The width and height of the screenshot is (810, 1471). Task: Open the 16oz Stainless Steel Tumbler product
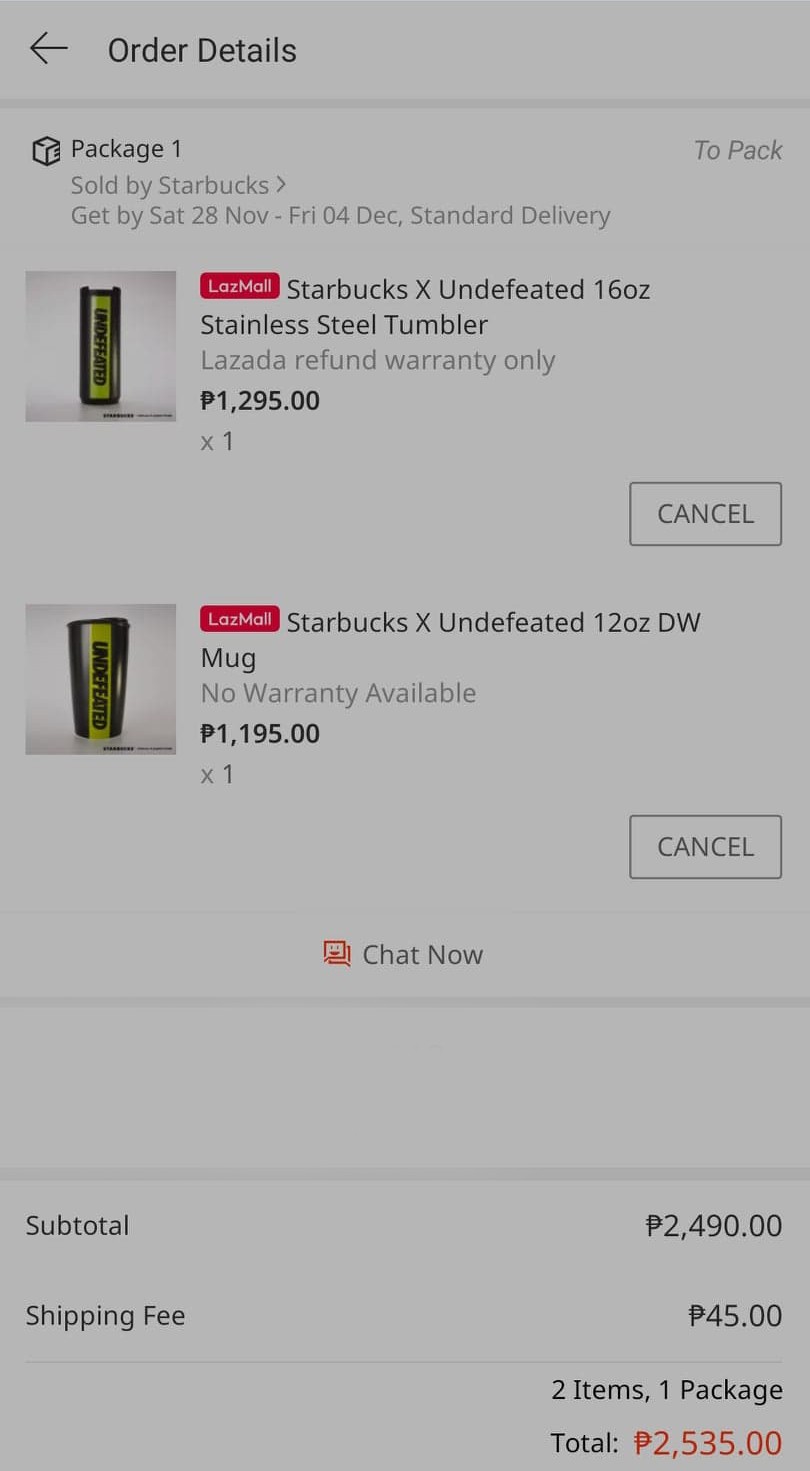(425, 306)
